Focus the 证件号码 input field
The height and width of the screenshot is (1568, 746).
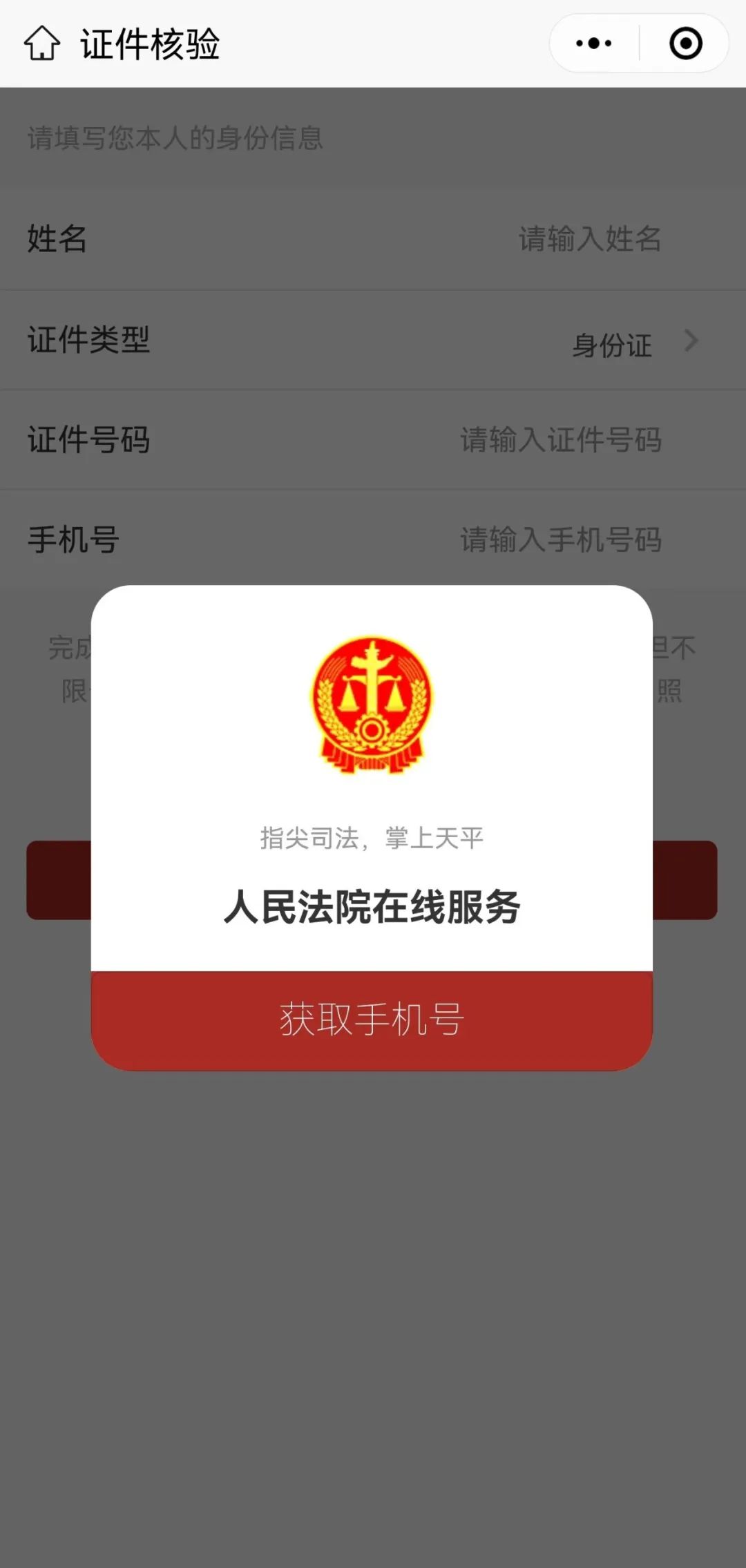click(x=561, y=440)
